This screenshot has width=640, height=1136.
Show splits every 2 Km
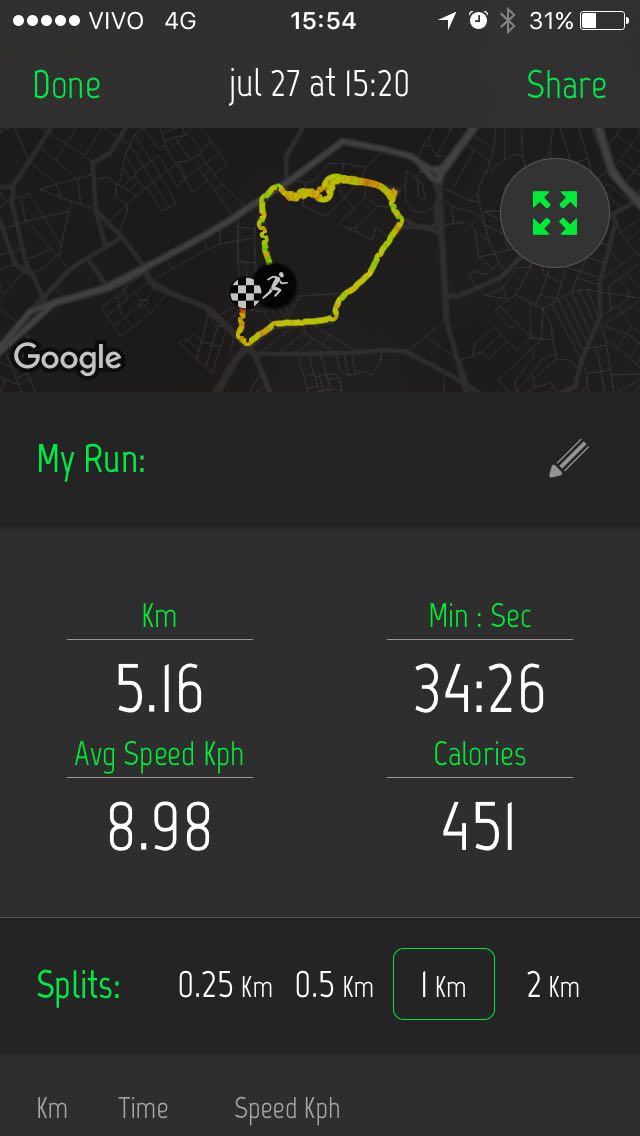point(553,986)
